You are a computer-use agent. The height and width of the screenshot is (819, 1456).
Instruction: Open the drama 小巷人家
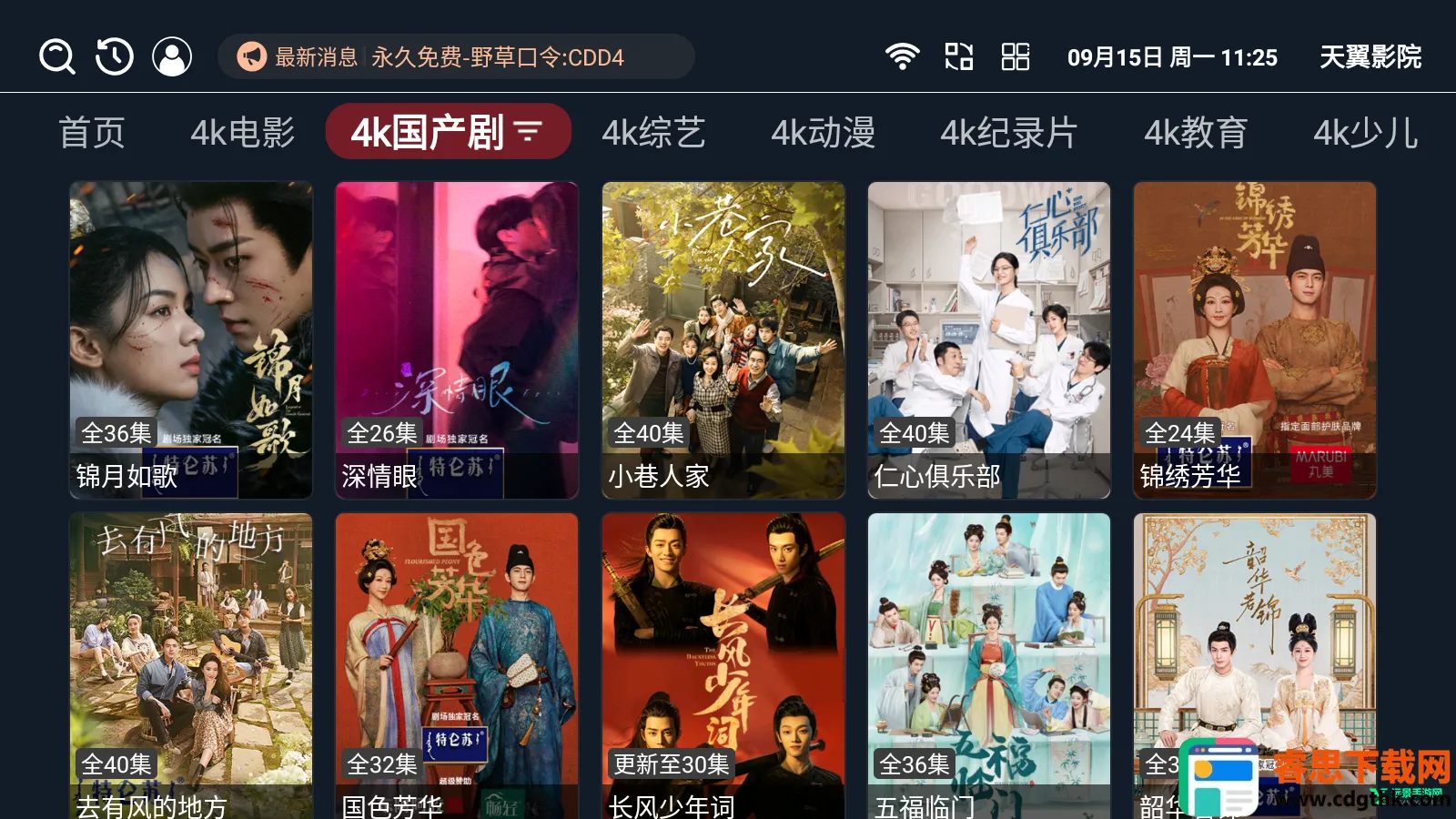click(723, 339)
